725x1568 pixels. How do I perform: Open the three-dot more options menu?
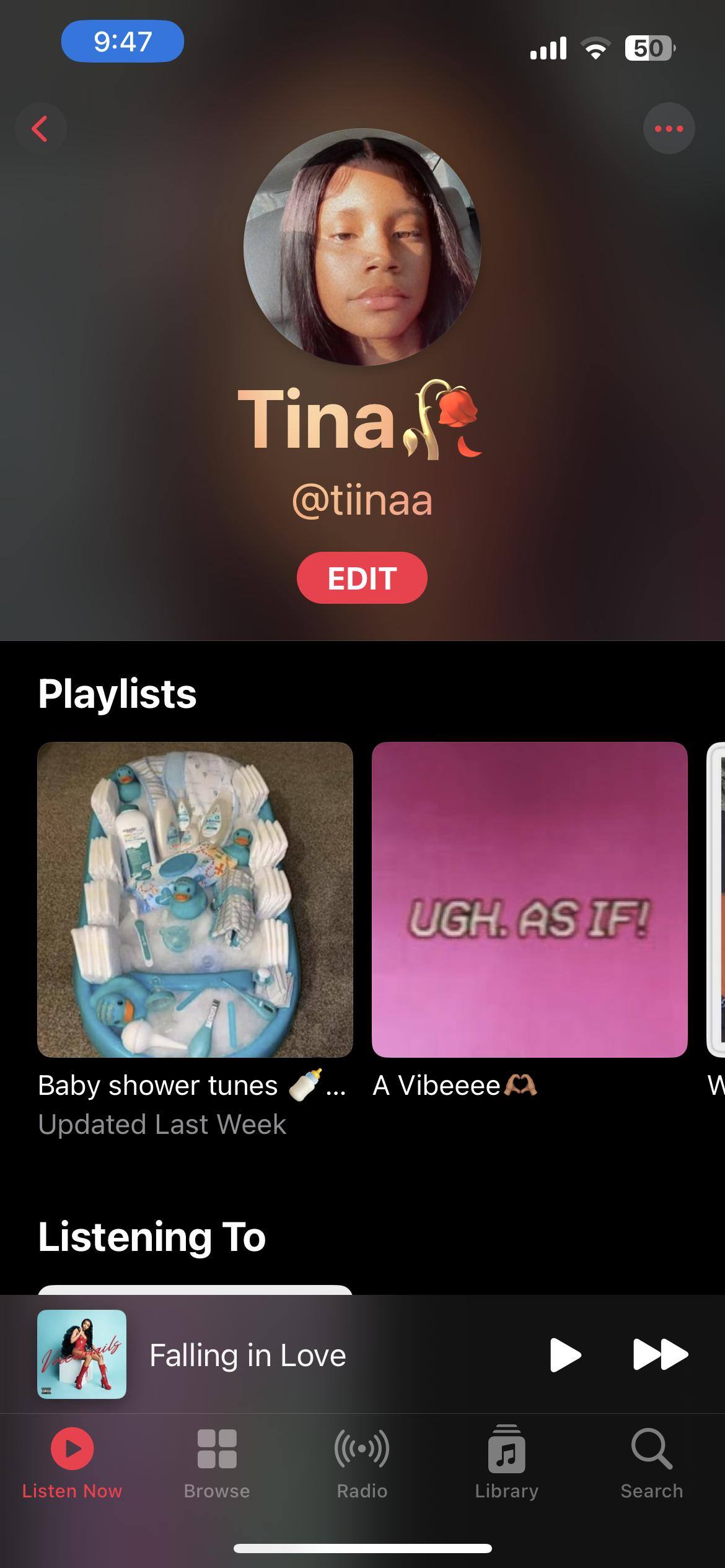(669, 129)
